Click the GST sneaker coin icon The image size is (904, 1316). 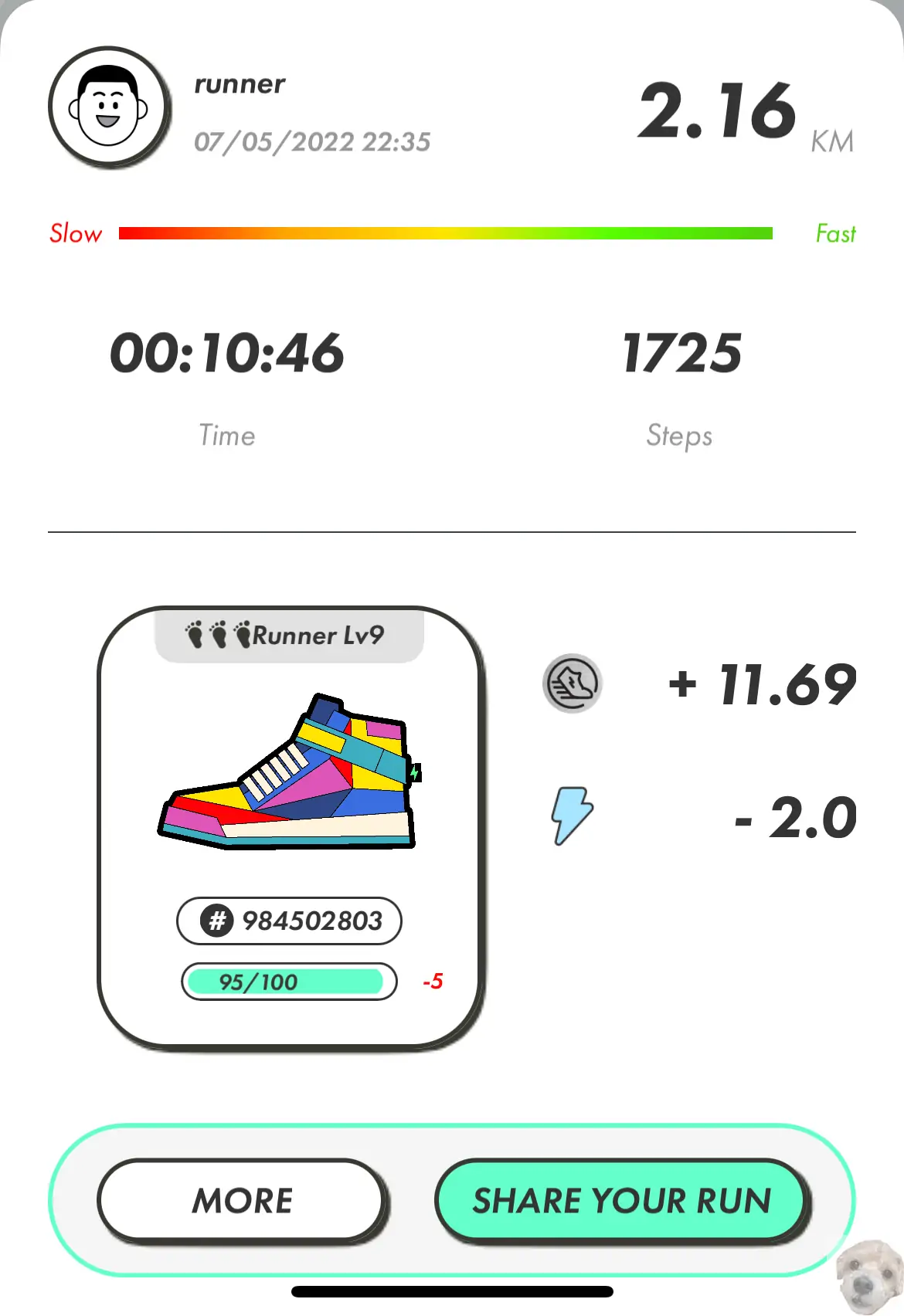(x=572, y=684)
